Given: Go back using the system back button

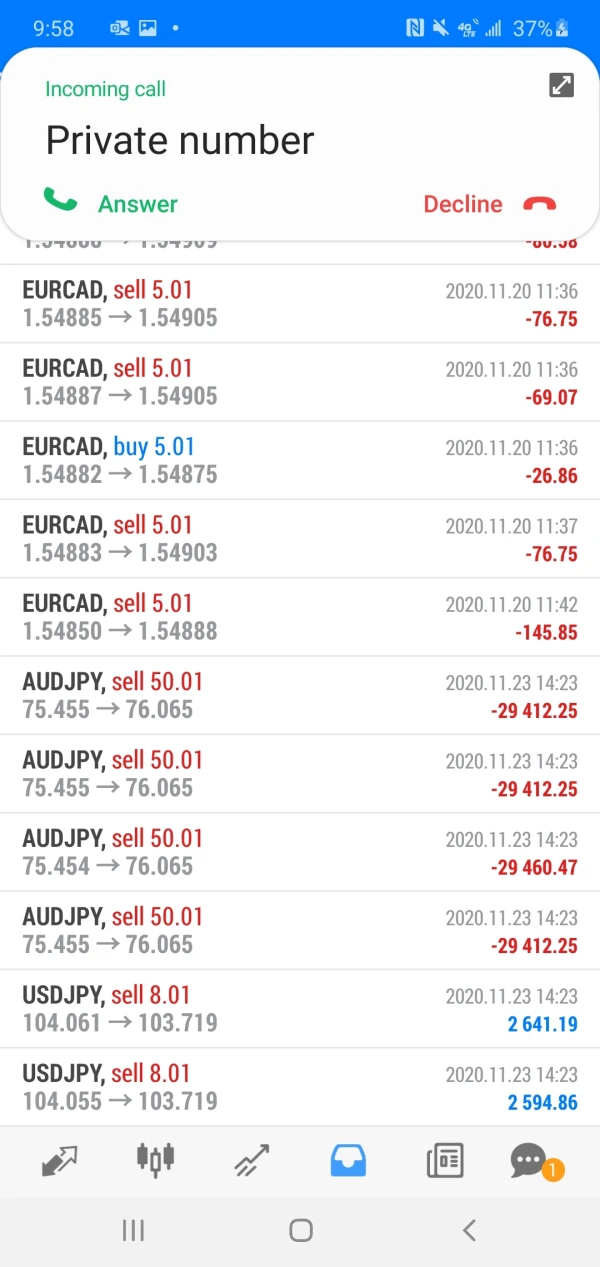Looking at the screenshot, I should click(468, 1231).
